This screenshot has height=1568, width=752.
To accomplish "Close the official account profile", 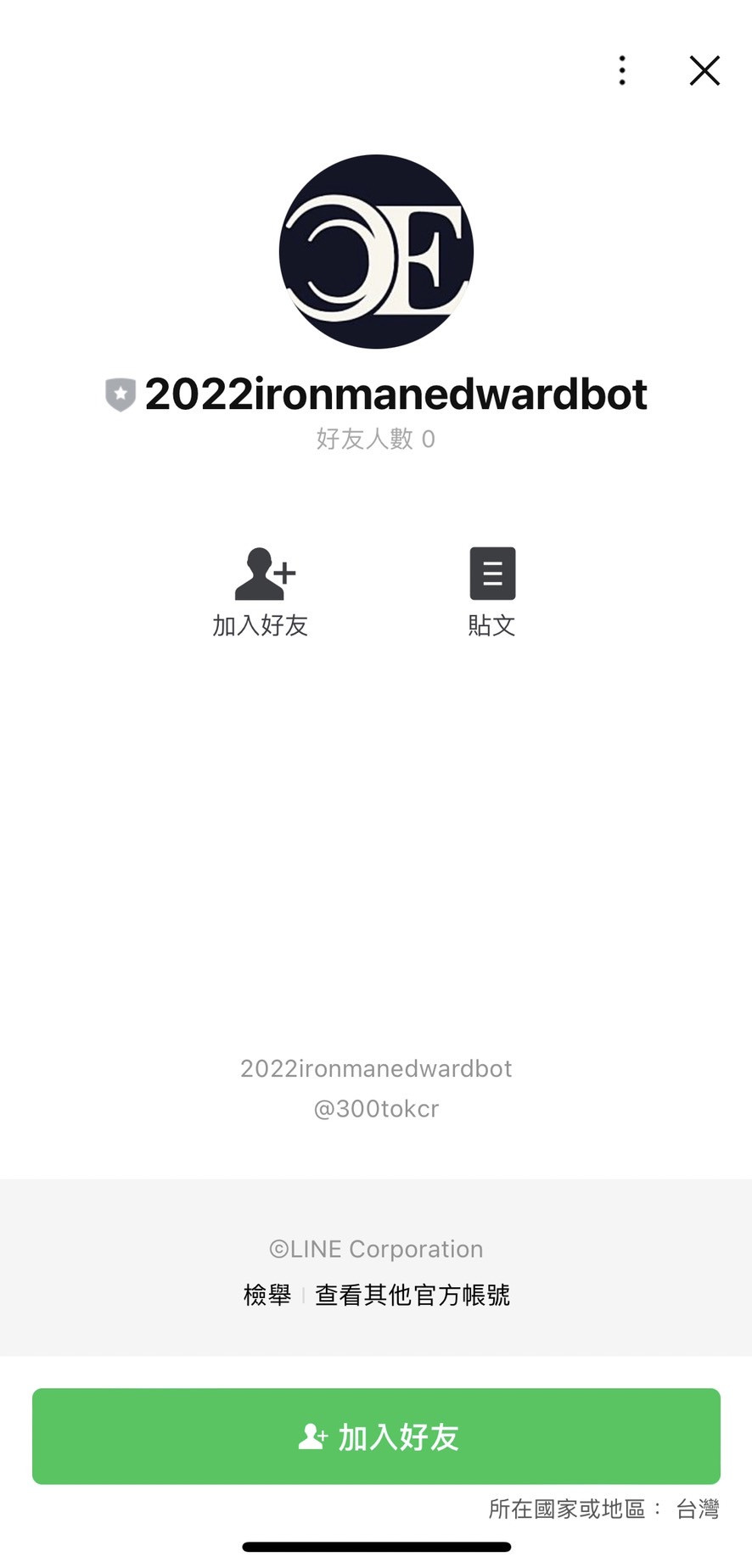I will click(704, 70).
